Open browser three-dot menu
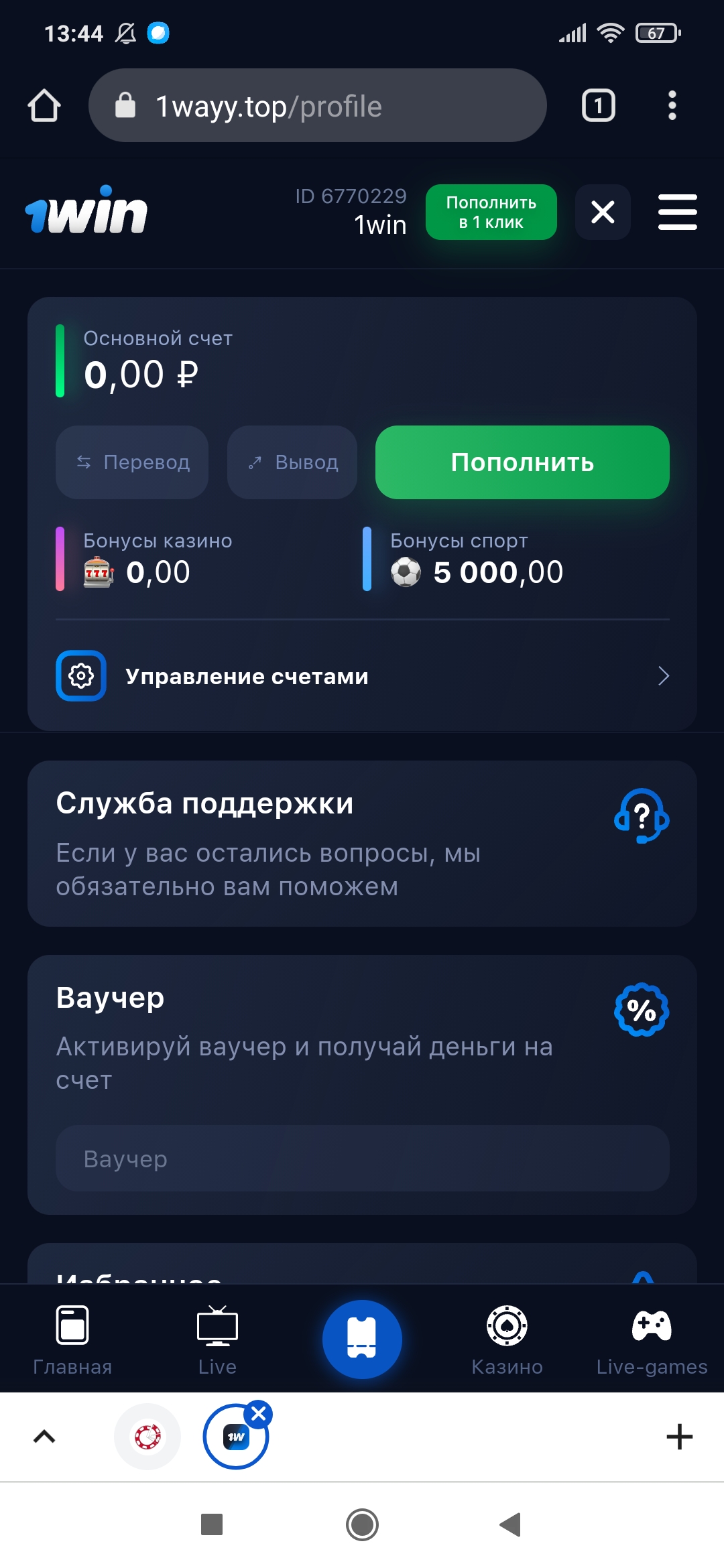Screen dimensions: 724x1568 tap(672, 105)
